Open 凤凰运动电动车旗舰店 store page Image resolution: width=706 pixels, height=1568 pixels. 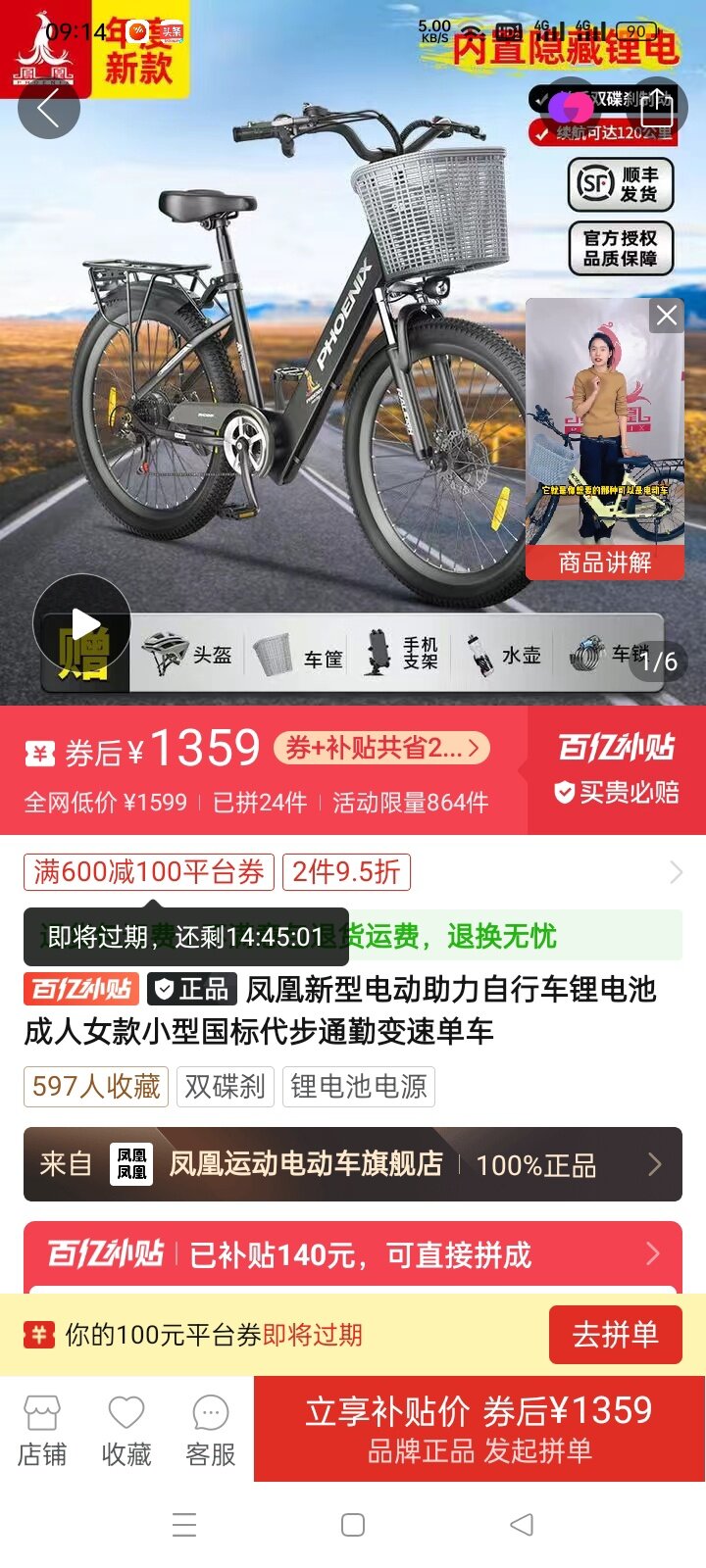[x=353, y=1164]
